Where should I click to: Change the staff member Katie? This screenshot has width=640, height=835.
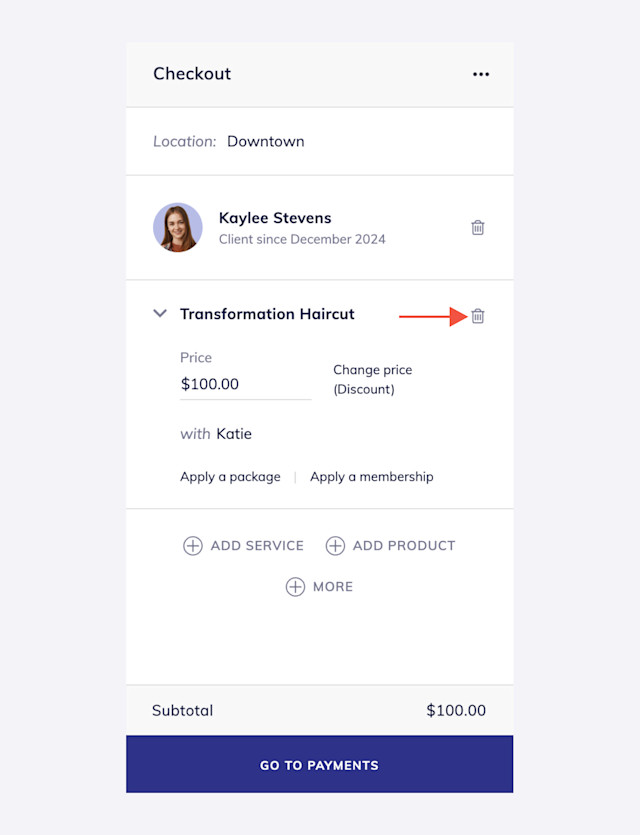234,434
